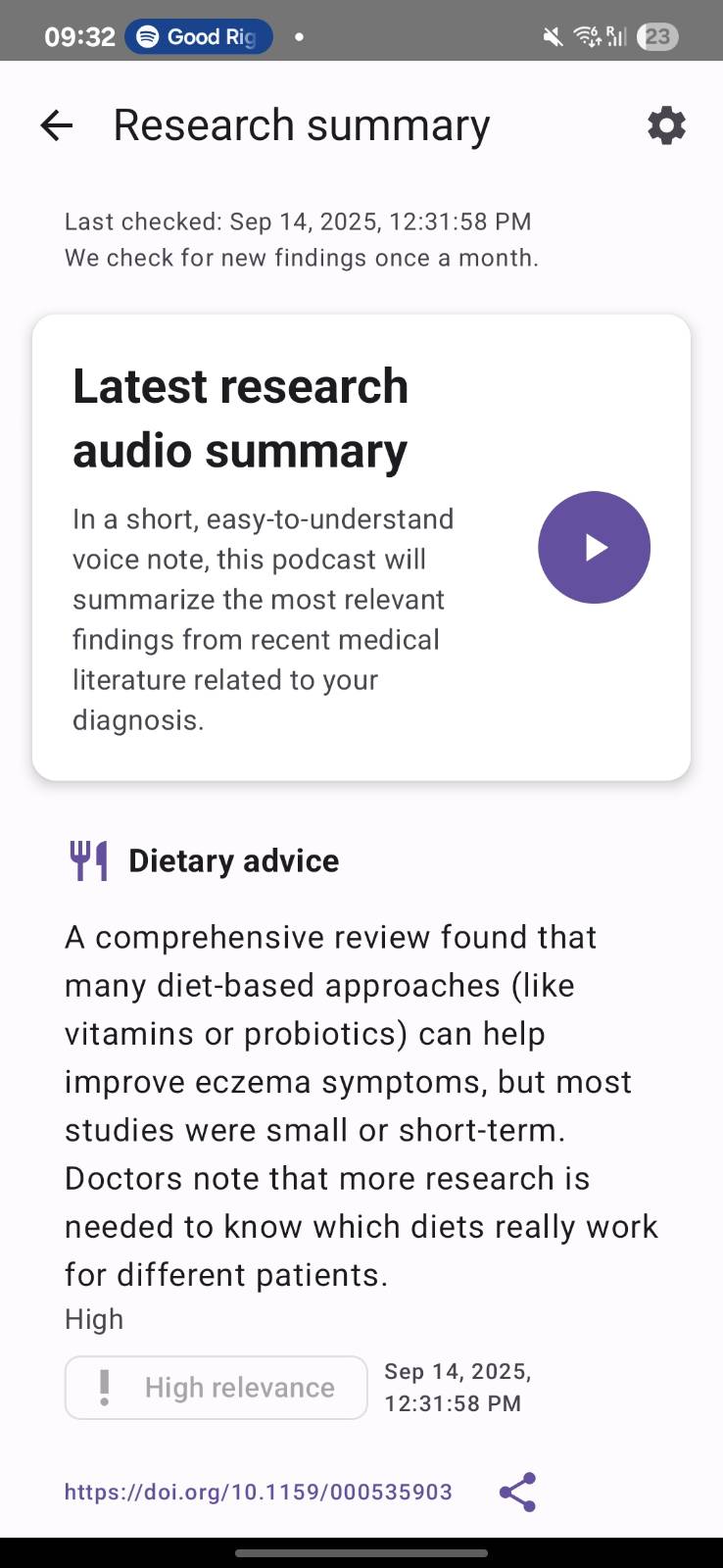Tap the Good Rig notification pill

tap(198, 36)
